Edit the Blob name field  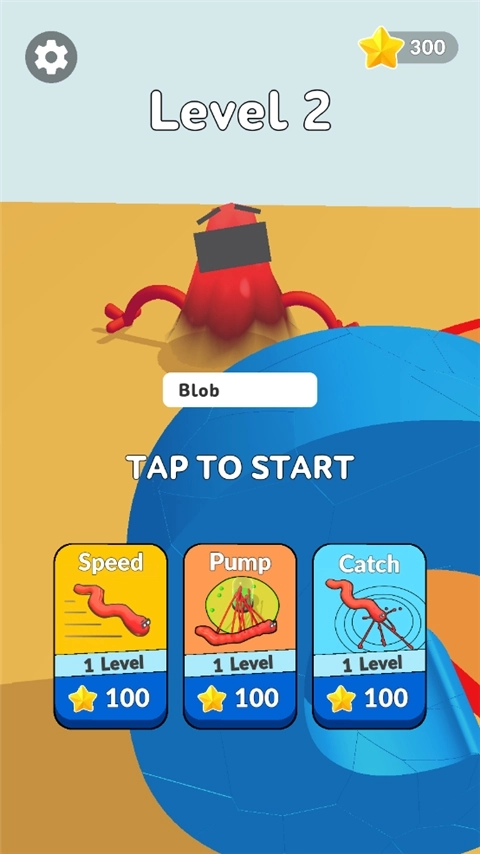click(240, 390)
